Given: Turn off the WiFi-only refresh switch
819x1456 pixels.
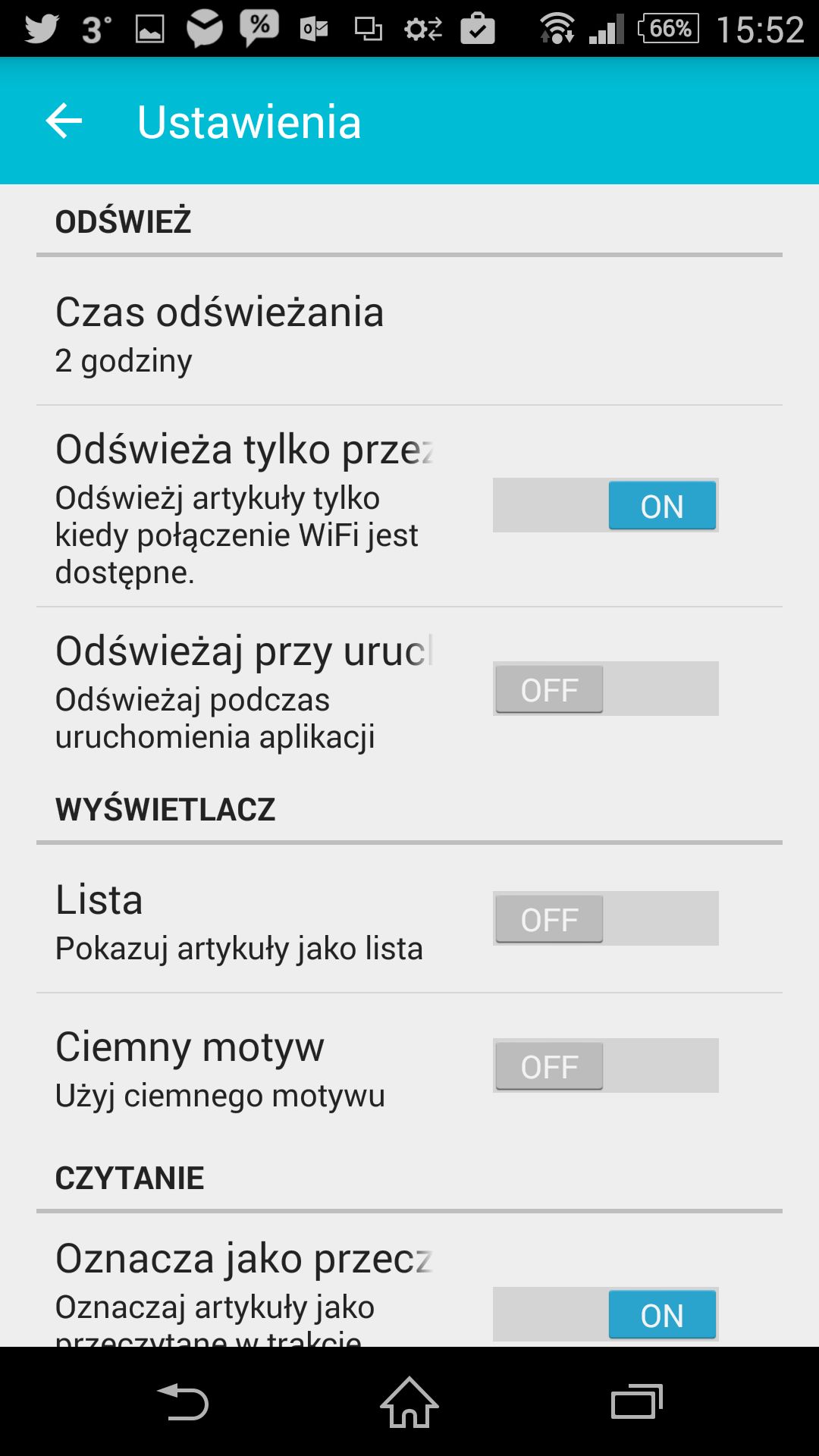Looking at the screenshot, I should click(x=605, y=505).
